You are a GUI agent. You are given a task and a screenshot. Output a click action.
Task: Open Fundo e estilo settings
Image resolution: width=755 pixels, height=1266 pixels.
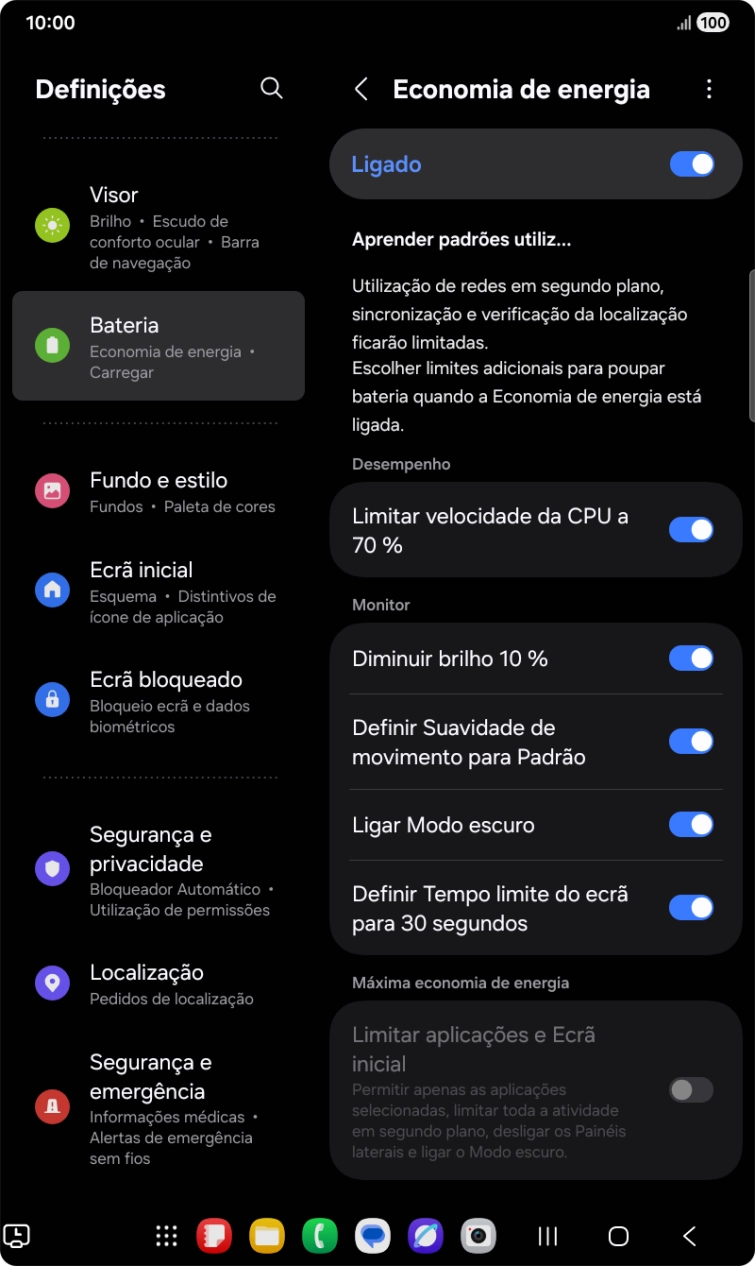point(158,491)
